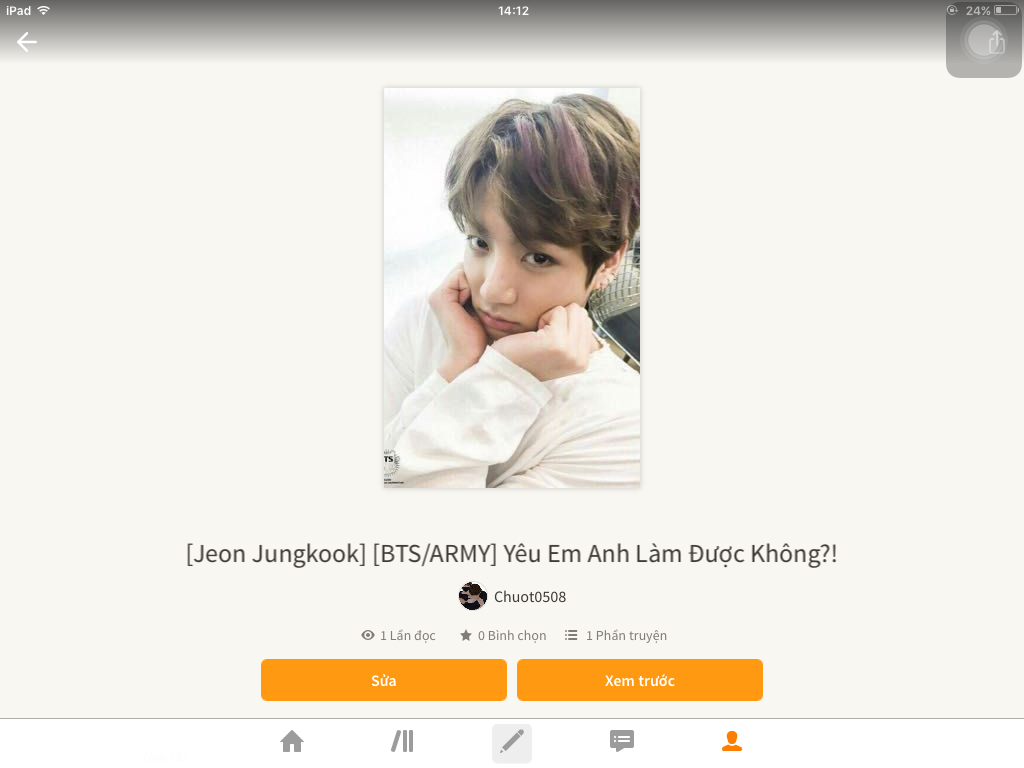
Task: Switch to the Write pencil tab
Action: click(512, 741)
